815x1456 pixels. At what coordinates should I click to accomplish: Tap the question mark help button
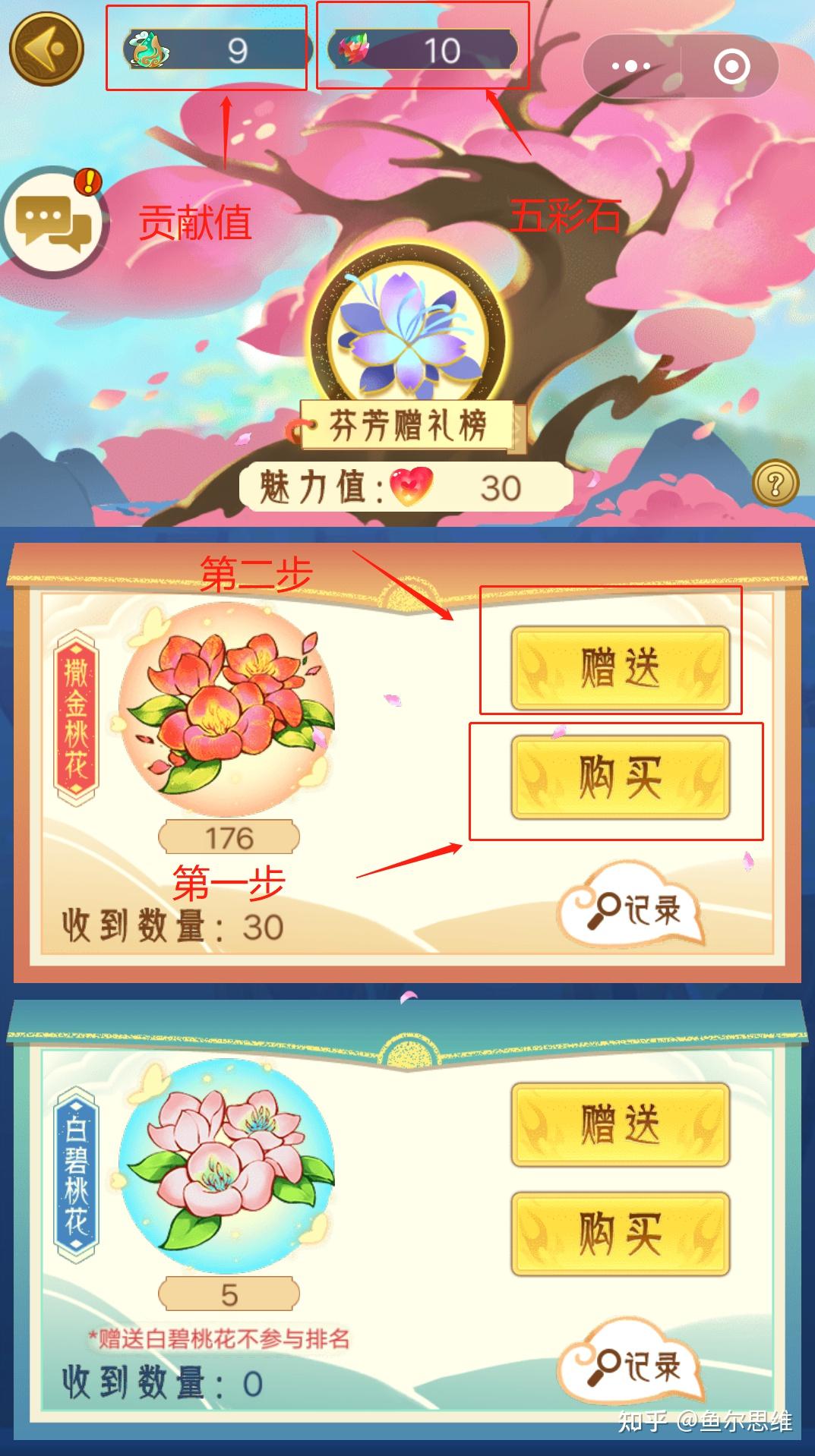click(775, 484)
